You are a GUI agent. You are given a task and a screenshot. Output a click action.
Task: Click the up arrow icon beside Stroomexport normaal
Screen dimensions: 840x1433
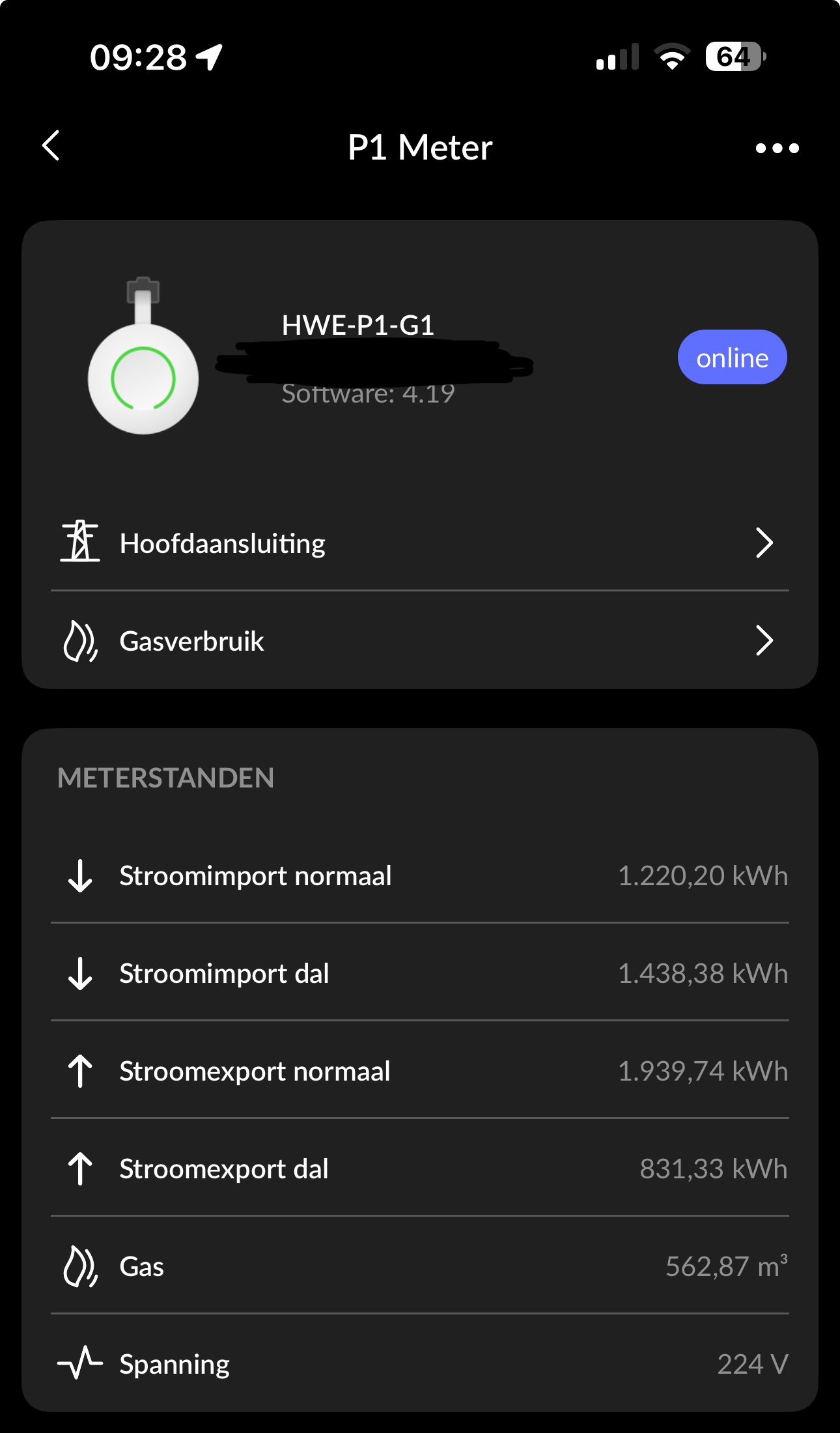click(79, 1071)
